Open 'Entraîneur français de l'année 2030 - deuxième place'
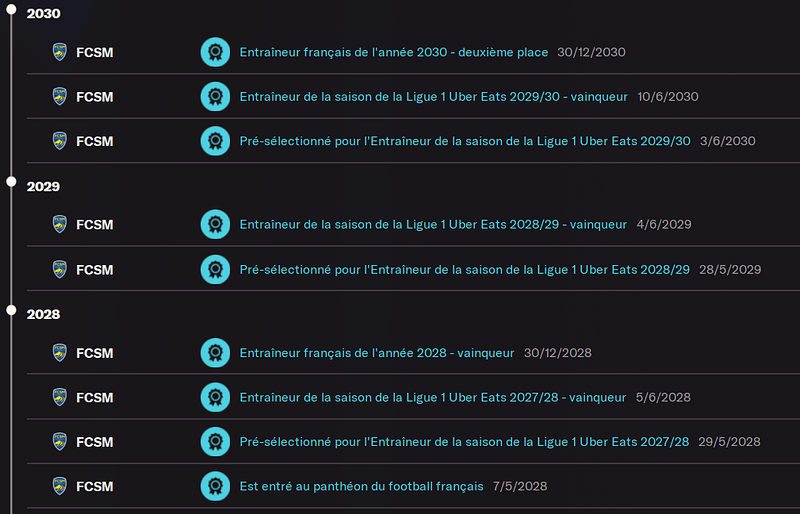Screen dimensions: 800x514 click(x=394, y=52)
